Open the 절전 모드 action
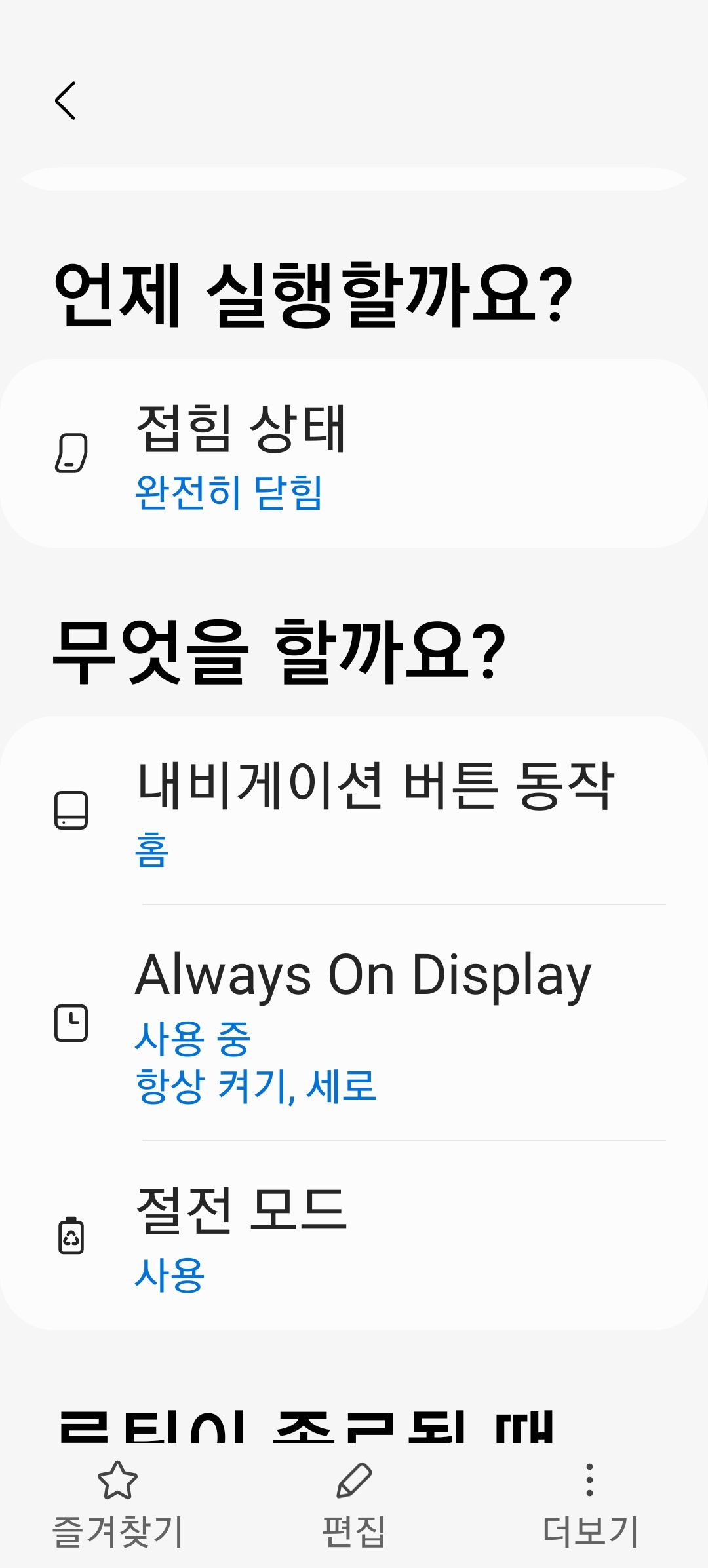708x1568 pixels. point(354,1236)
